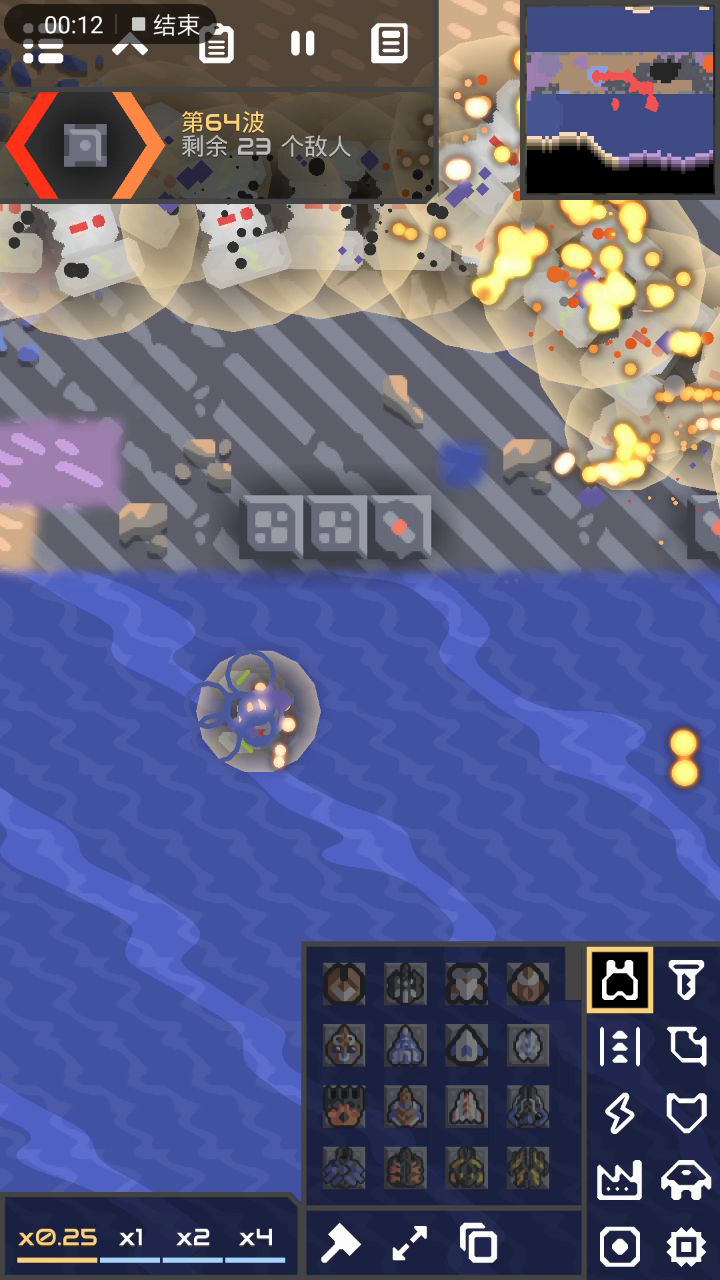The height and width of the screenshot is (1280, 720).
Task: Select the shield defense category
Action: tap(687, 1112)
